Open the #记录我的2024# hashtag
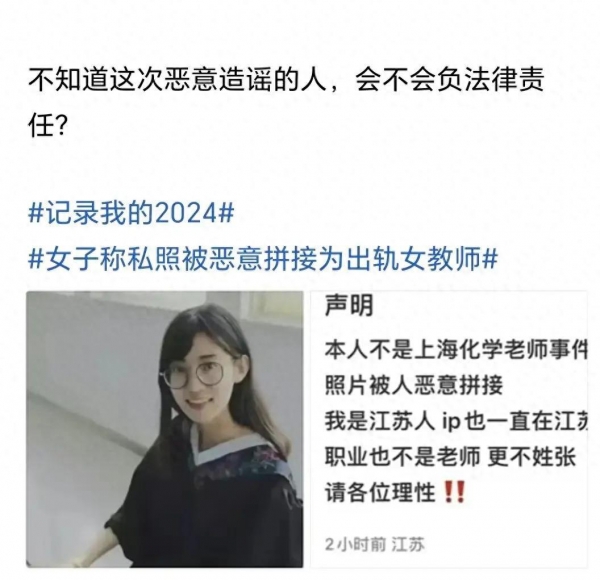Viewport: 600px width, 580px height. [x=131, y=214]
